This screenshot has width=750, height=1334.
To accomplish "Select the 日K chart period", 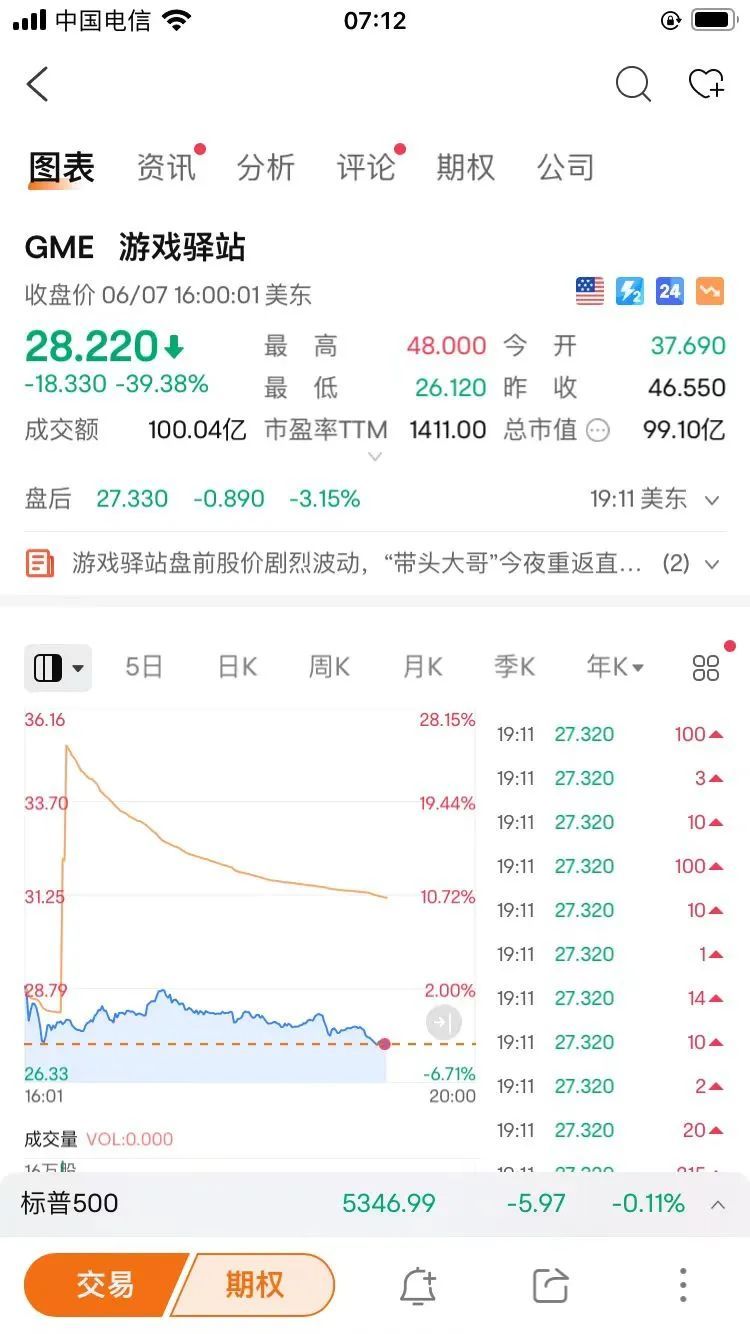I will (x=238, y=668).
